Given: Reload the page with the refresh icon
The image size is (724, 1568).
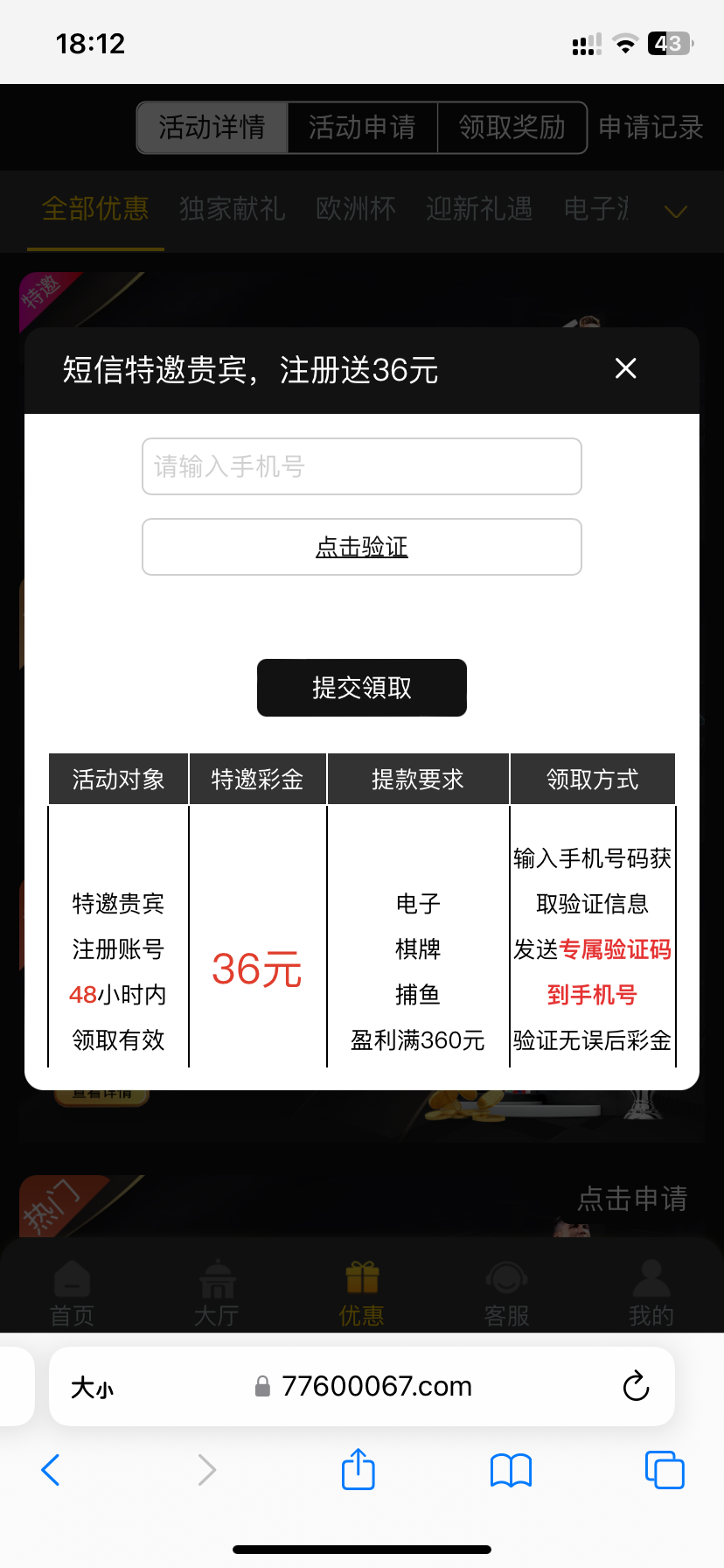Looking at the screenshot, I should coord(636,1387).
